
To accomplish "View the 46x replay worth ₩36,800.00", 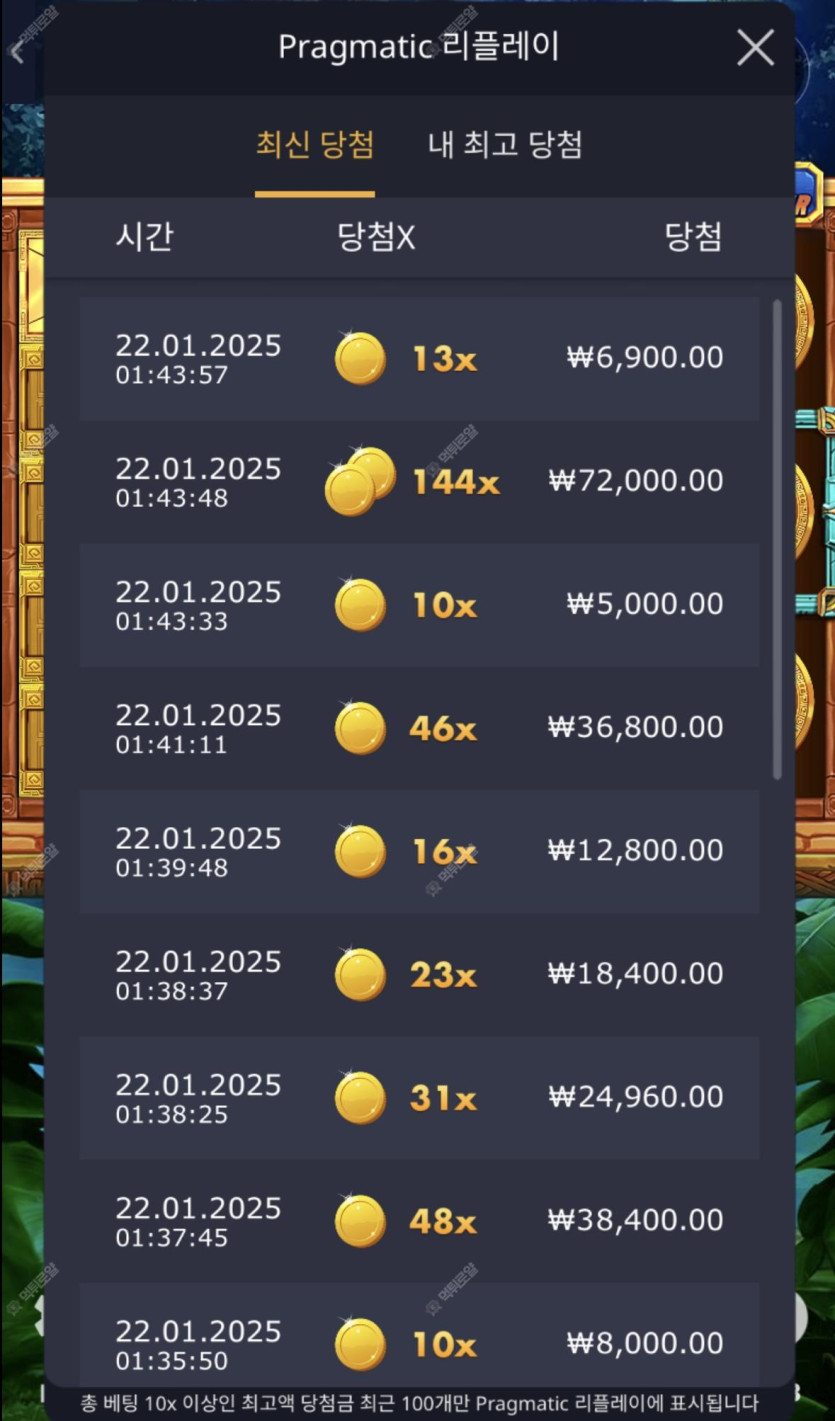I will point(419,728).
